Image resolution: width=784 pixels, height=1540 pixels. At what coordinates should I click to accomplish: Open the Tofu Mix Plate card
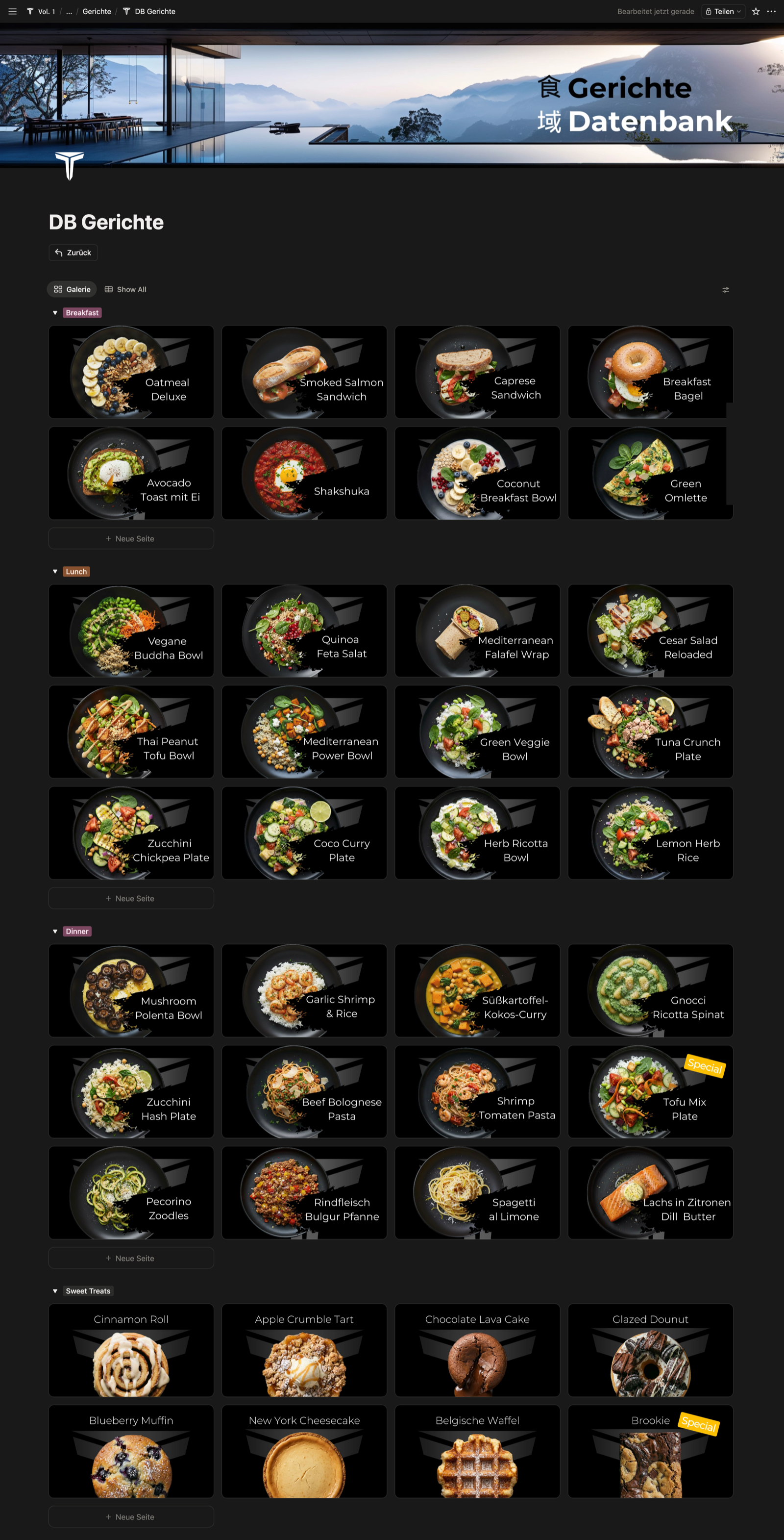(x=650, y=1092)
